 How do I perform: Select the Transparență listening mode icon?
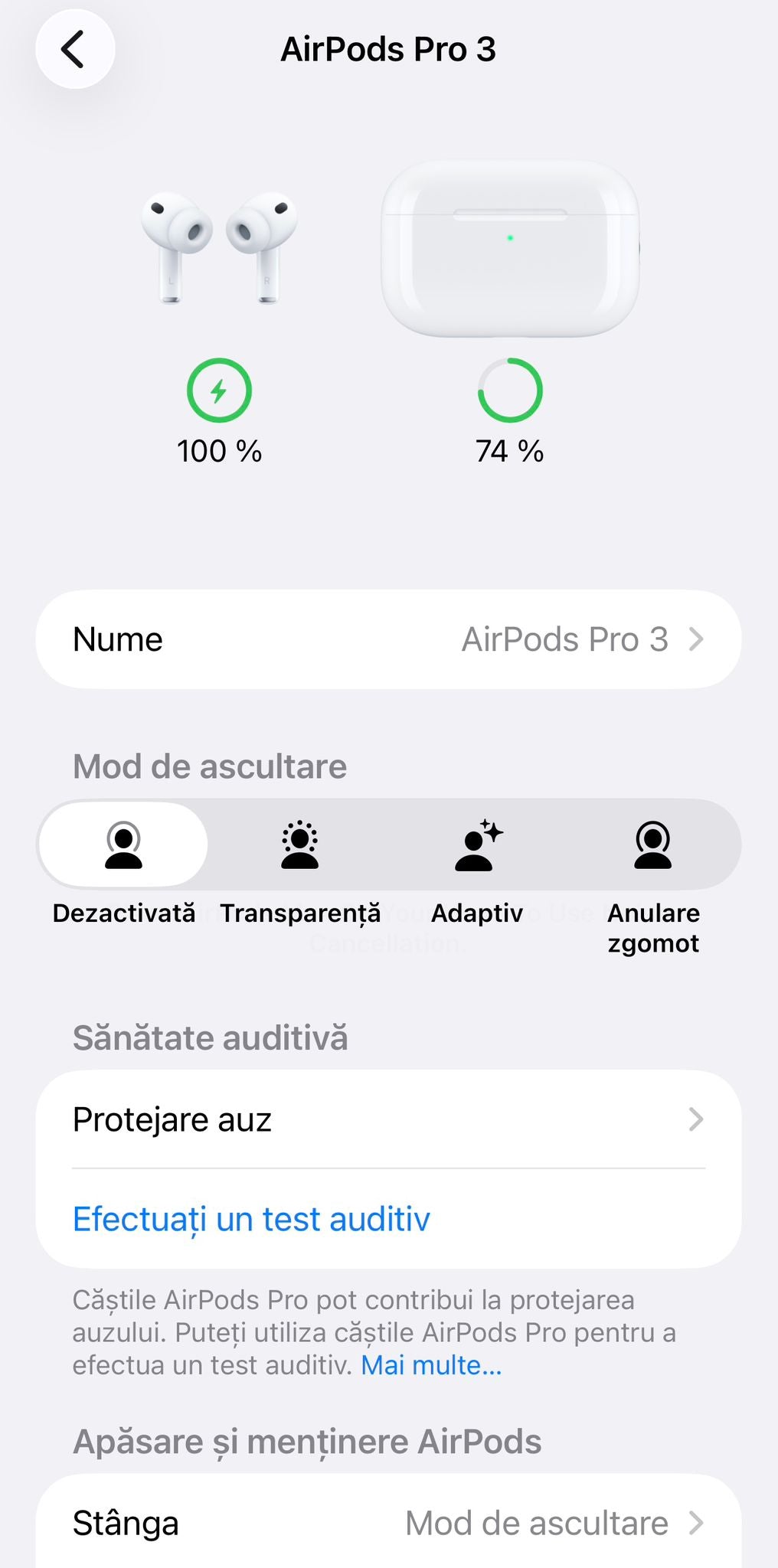click(300, 844)
